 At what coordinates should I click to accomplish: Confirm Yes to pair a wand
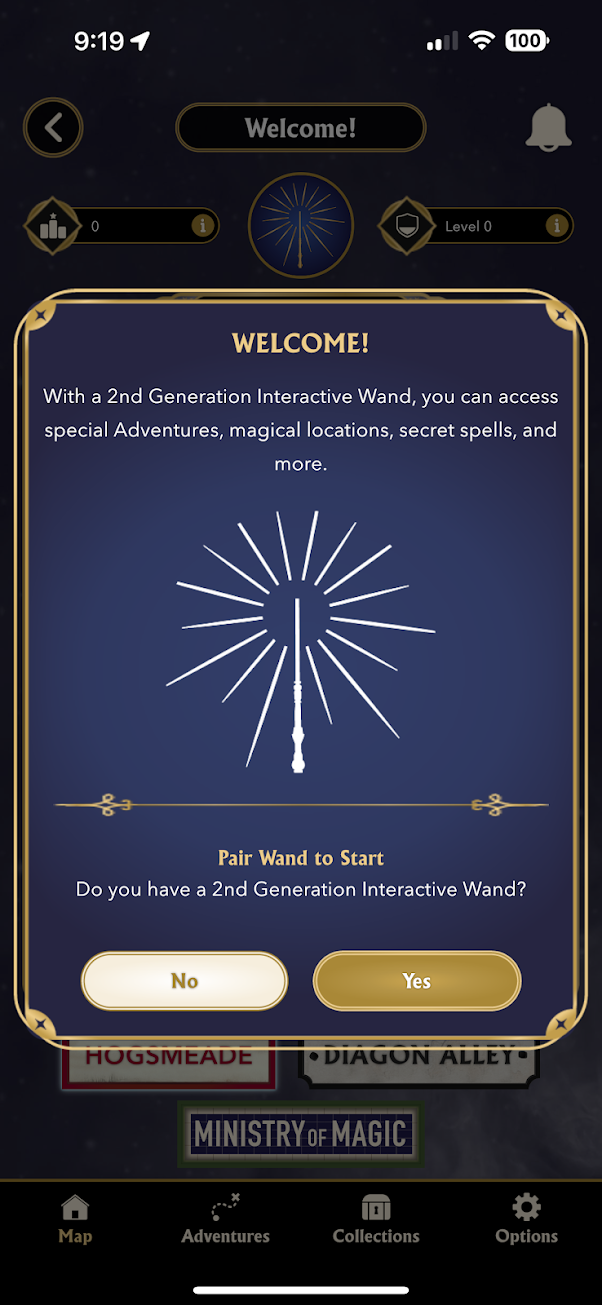click(417, 981)
